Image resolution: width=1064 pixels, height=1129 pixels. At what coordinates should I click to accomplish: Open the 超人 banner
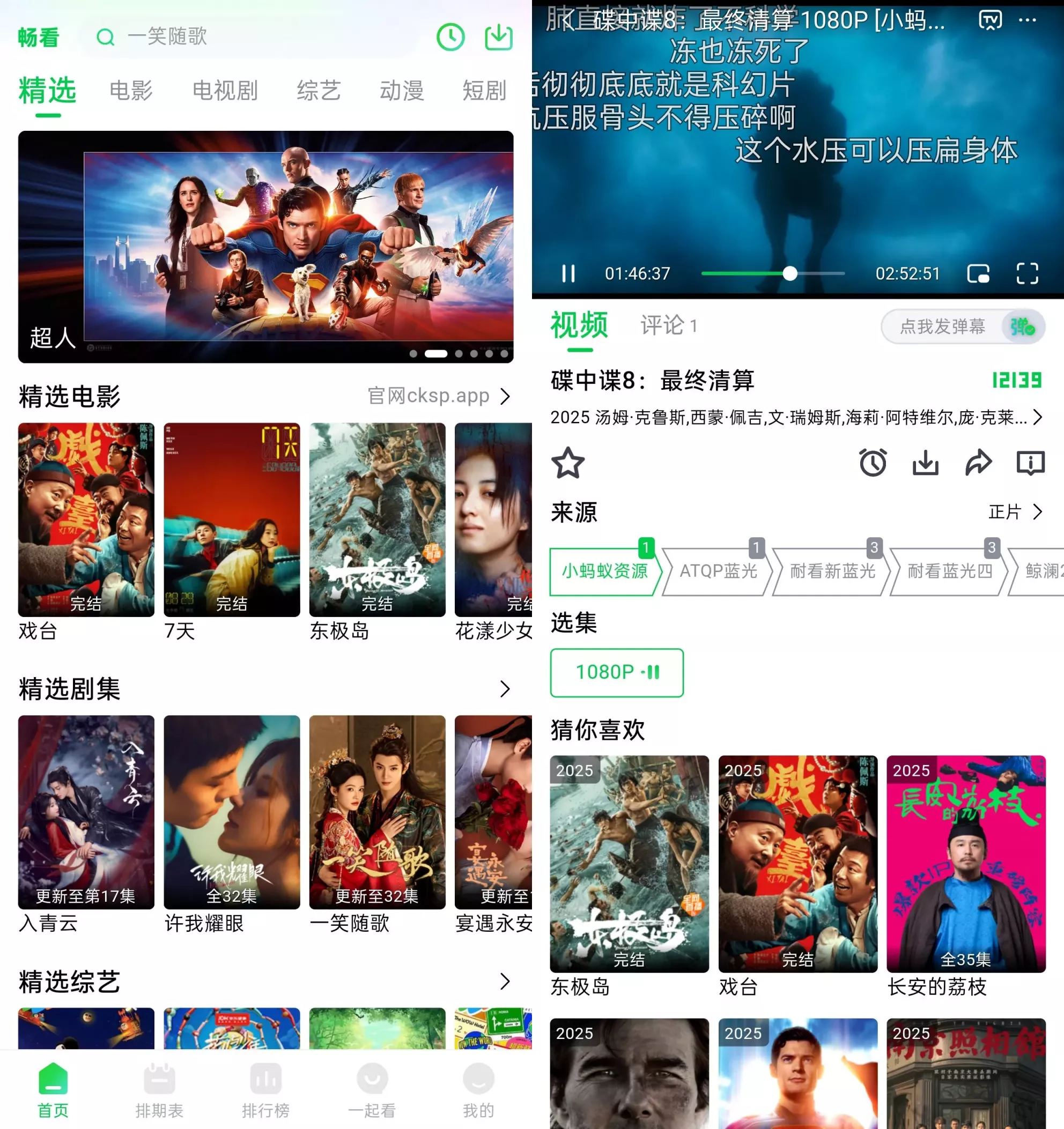pos(265,247)
